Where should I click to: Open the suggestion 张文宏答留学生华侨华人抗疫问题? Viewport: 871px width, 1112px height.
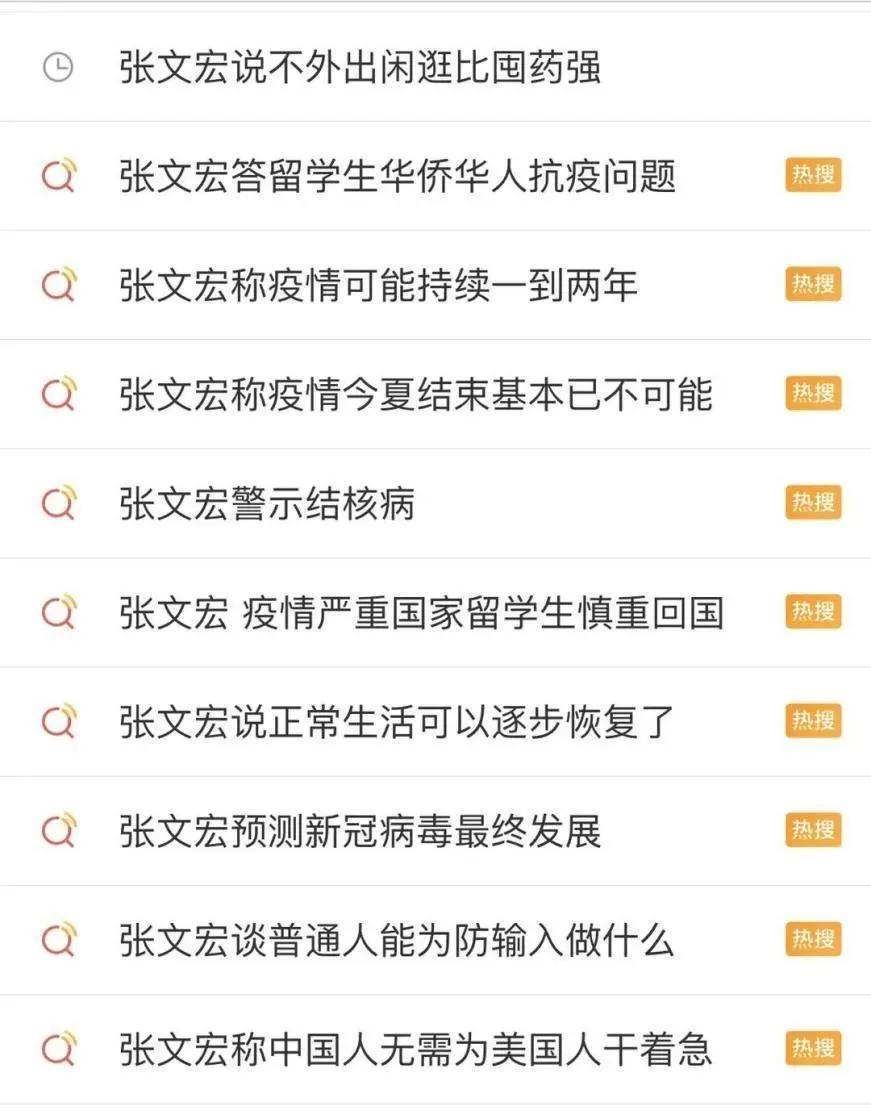400,176
